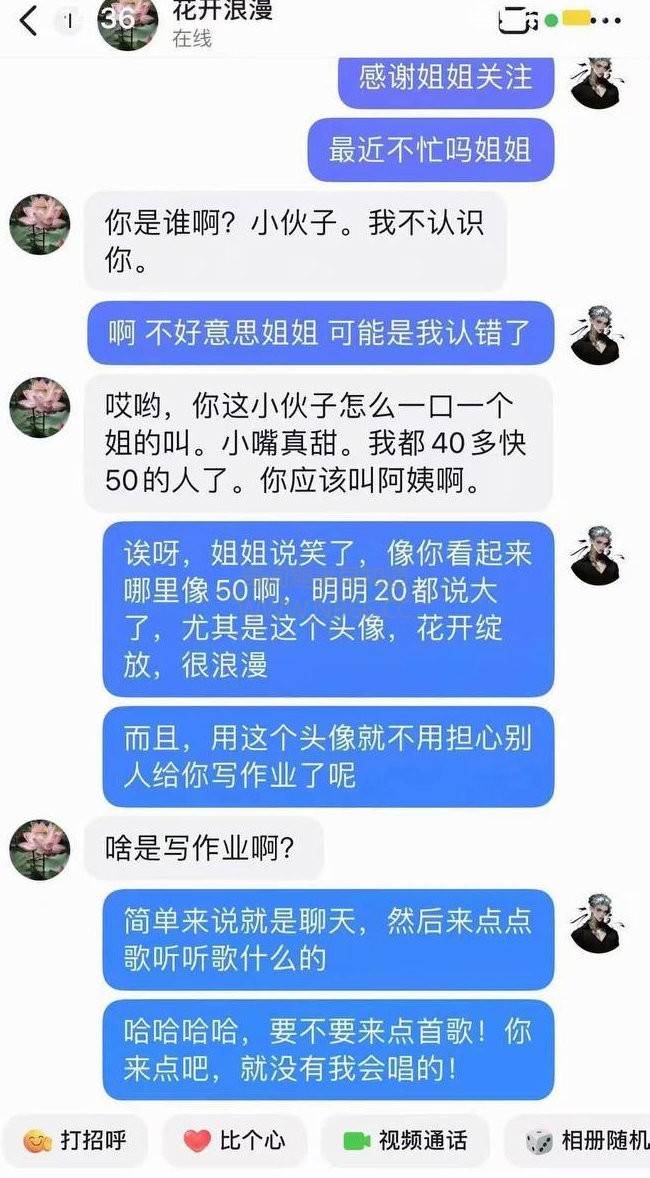Send a 比个心 heart gesture
Viewport: 650px width, 1178px height.
234,1141
